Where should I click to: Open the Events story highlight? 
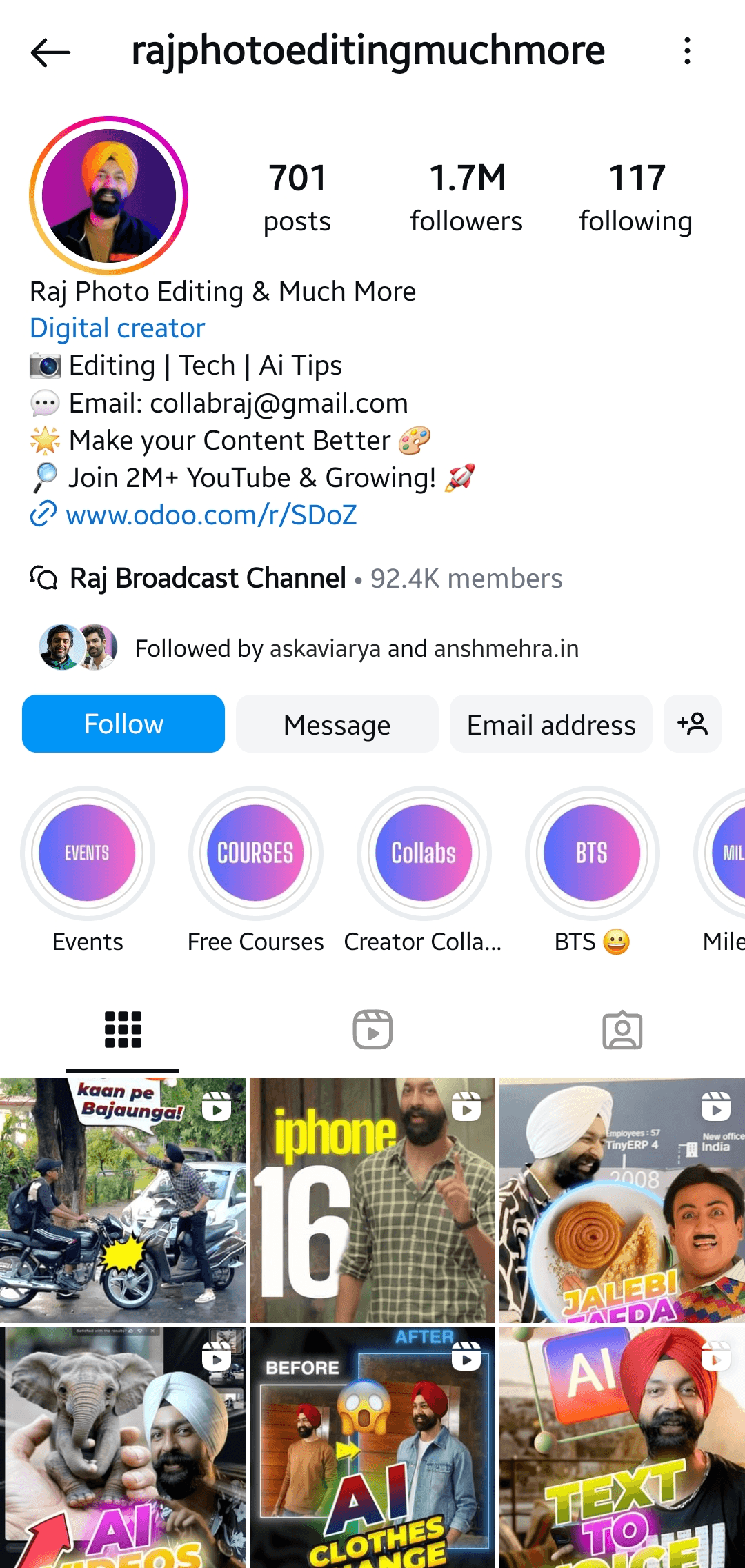[87, 853]
